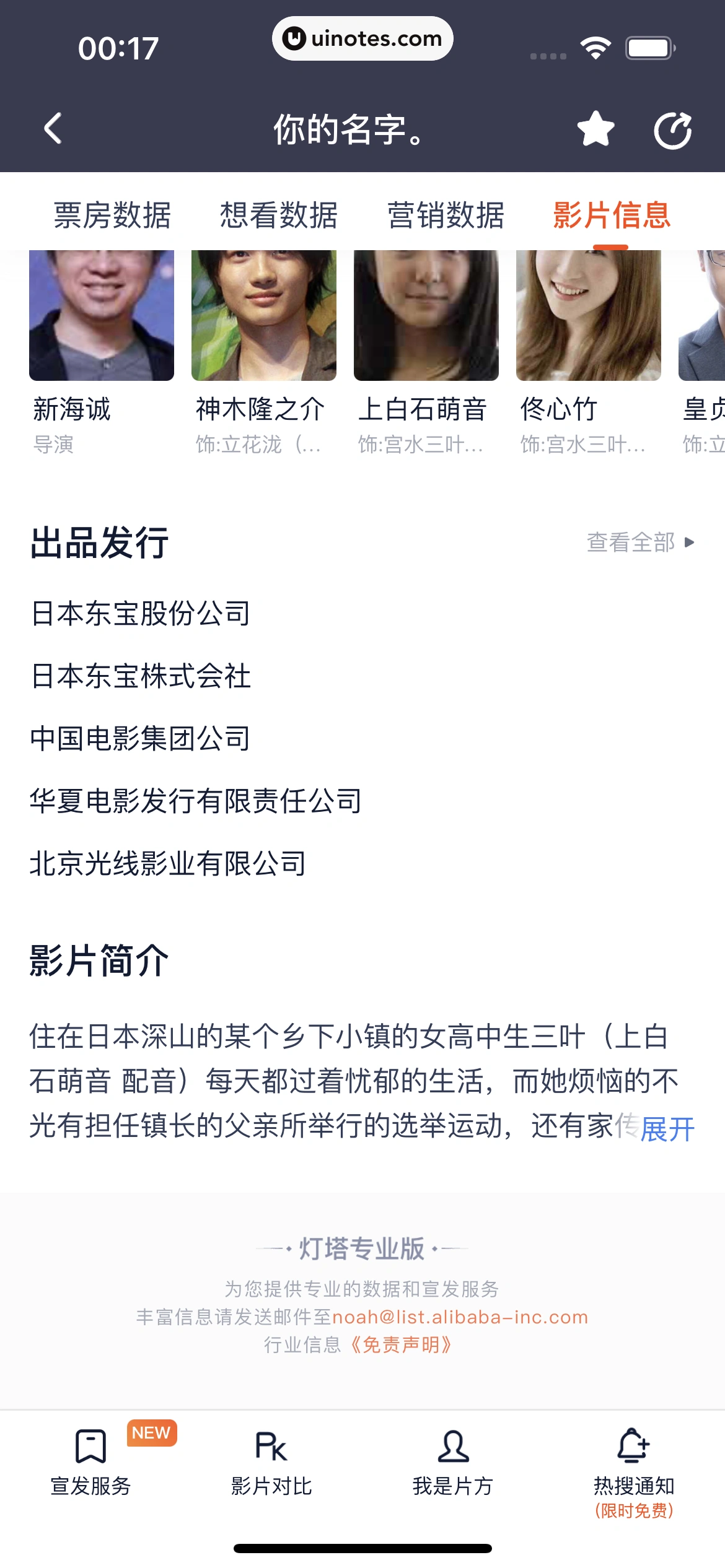The height and width of the screenshot is (1568, 725).
Task: Expand the film synopsis with 展开
Action: pyautogui.click(x=667, y=1129)
